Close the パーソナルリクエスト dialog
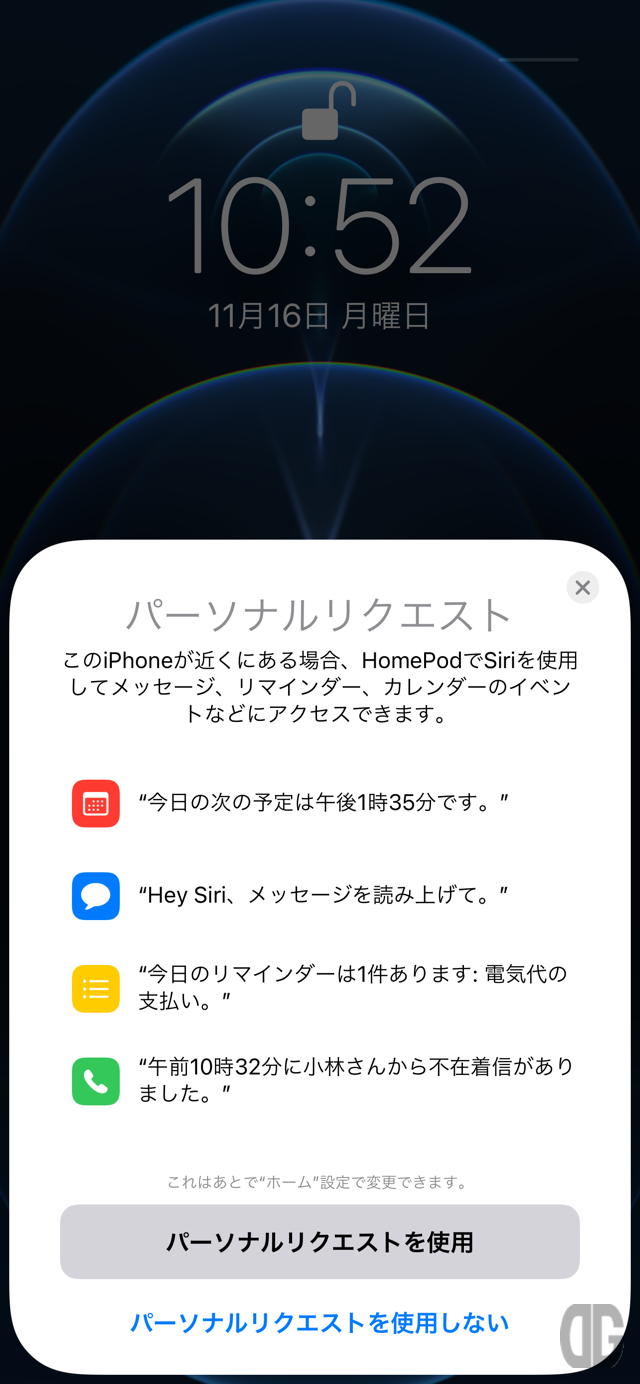Screen dimensions: 640x1384 point(582,588)
